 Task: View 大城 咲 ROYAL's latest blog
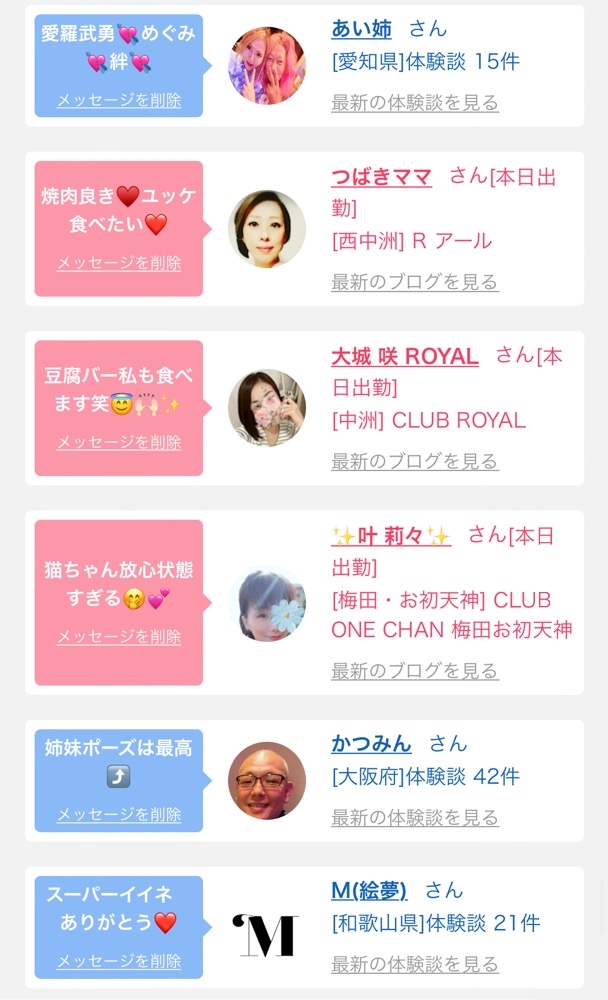pos(414,461)
